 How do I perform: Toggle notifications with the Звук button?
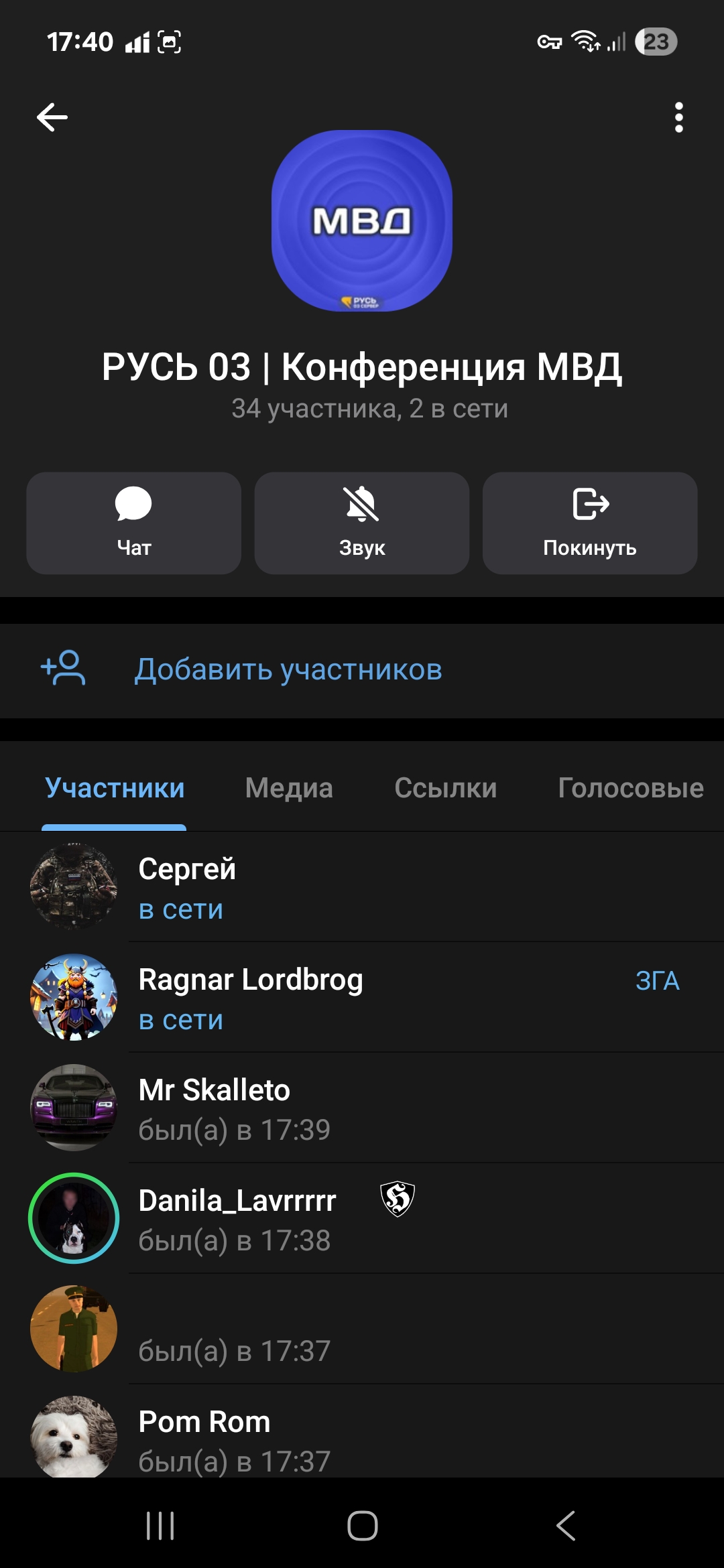[x=362, y=523]
